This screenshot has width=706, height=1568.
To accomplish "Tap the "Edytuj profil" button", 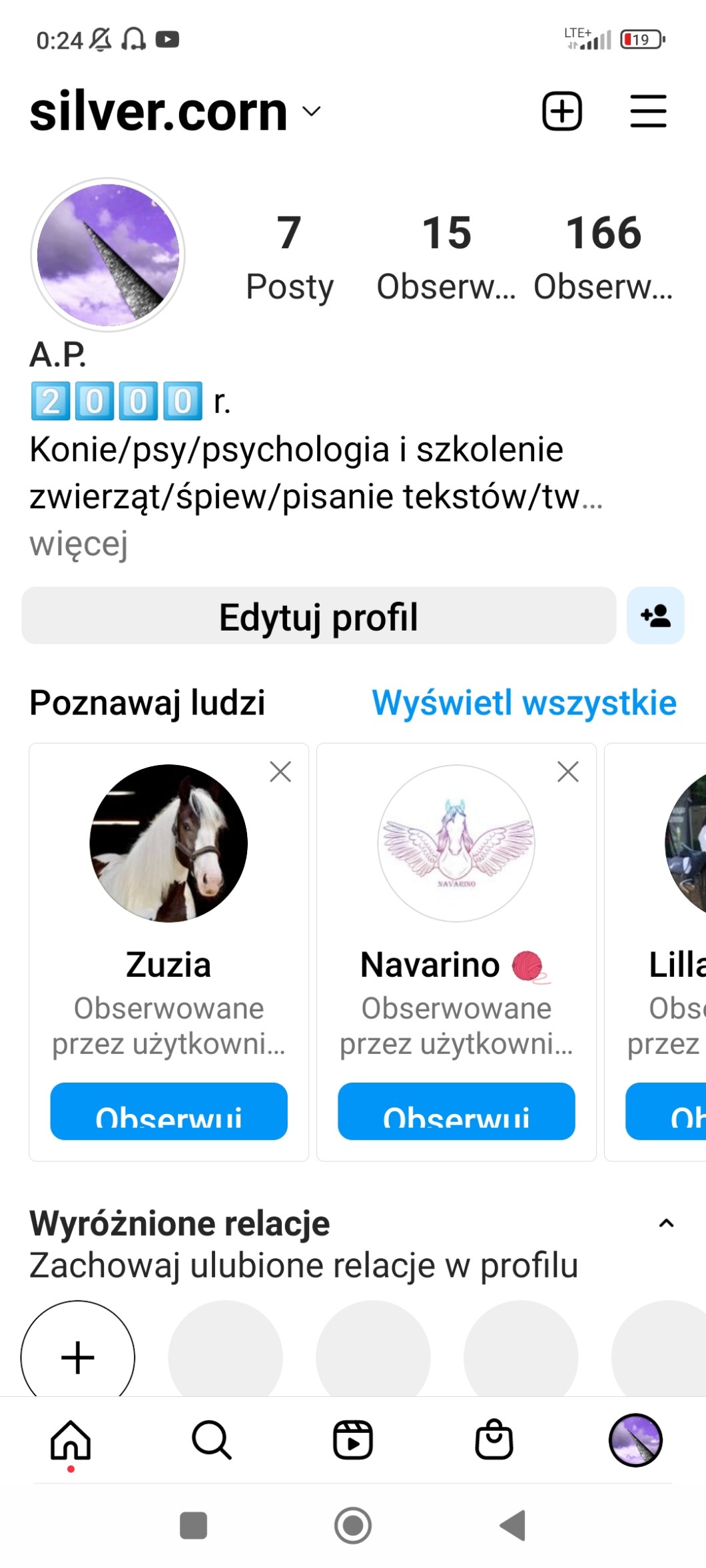I will pos(318,616).
